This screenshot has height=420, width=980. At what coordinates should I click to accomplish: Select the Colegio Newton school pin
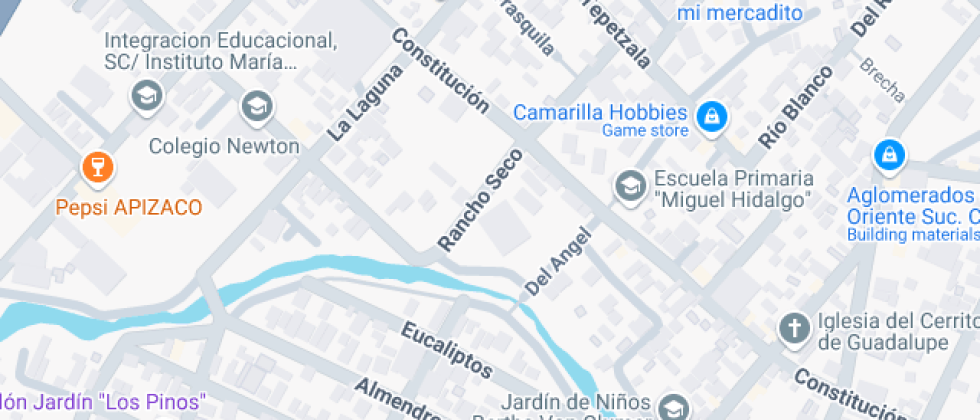tap(257, 106)
